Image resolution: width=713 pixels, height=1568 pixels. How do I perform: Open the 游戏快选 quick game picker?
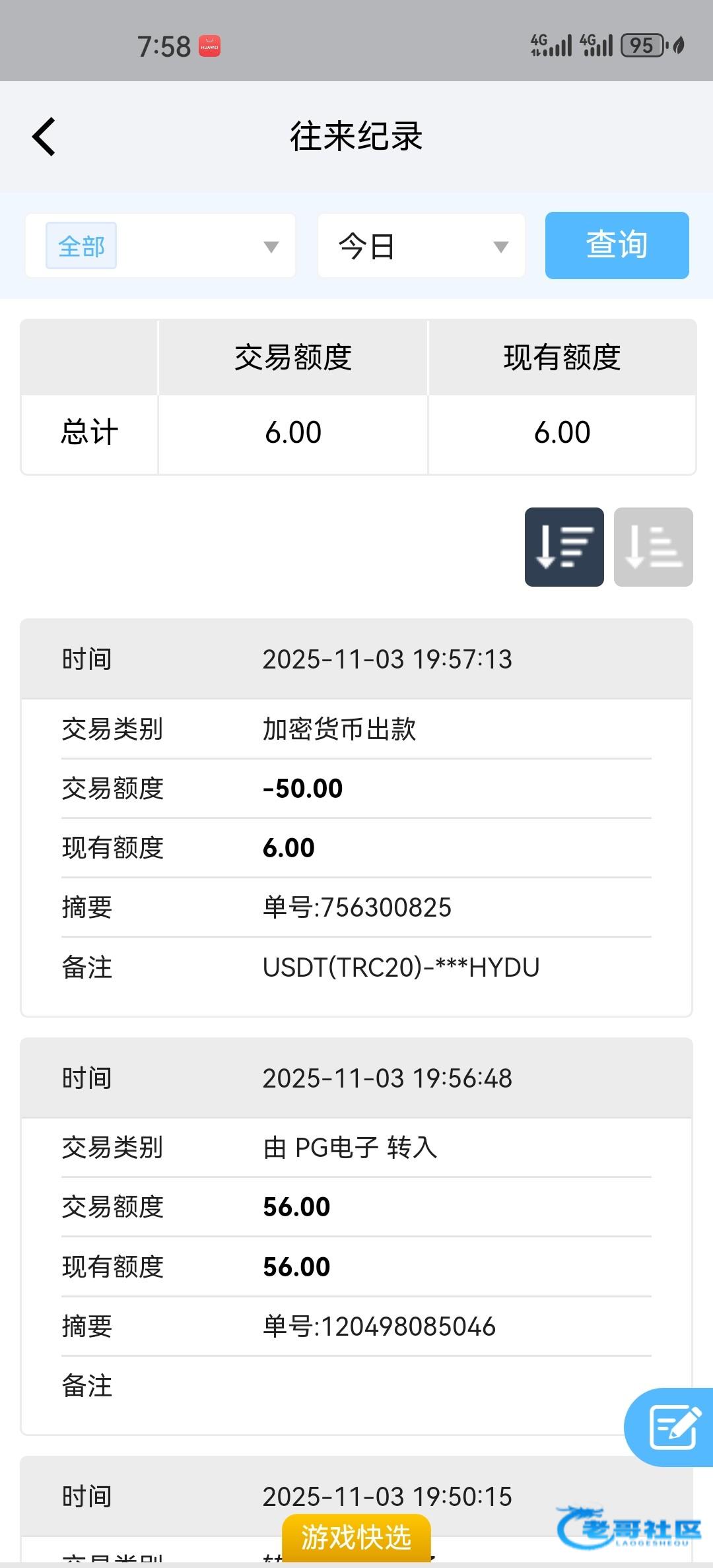[x=356, y=1537]
